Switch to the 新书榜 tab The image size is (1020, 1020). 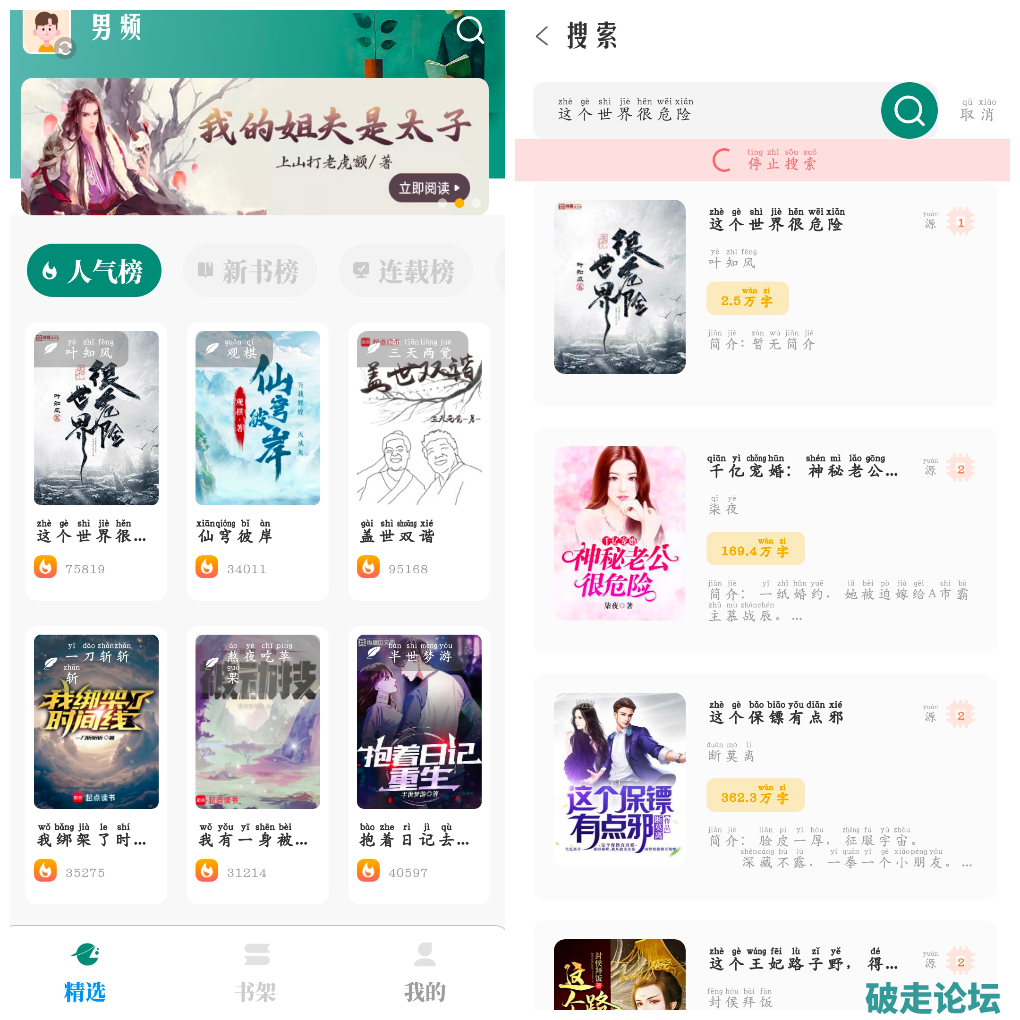[249, 271]
